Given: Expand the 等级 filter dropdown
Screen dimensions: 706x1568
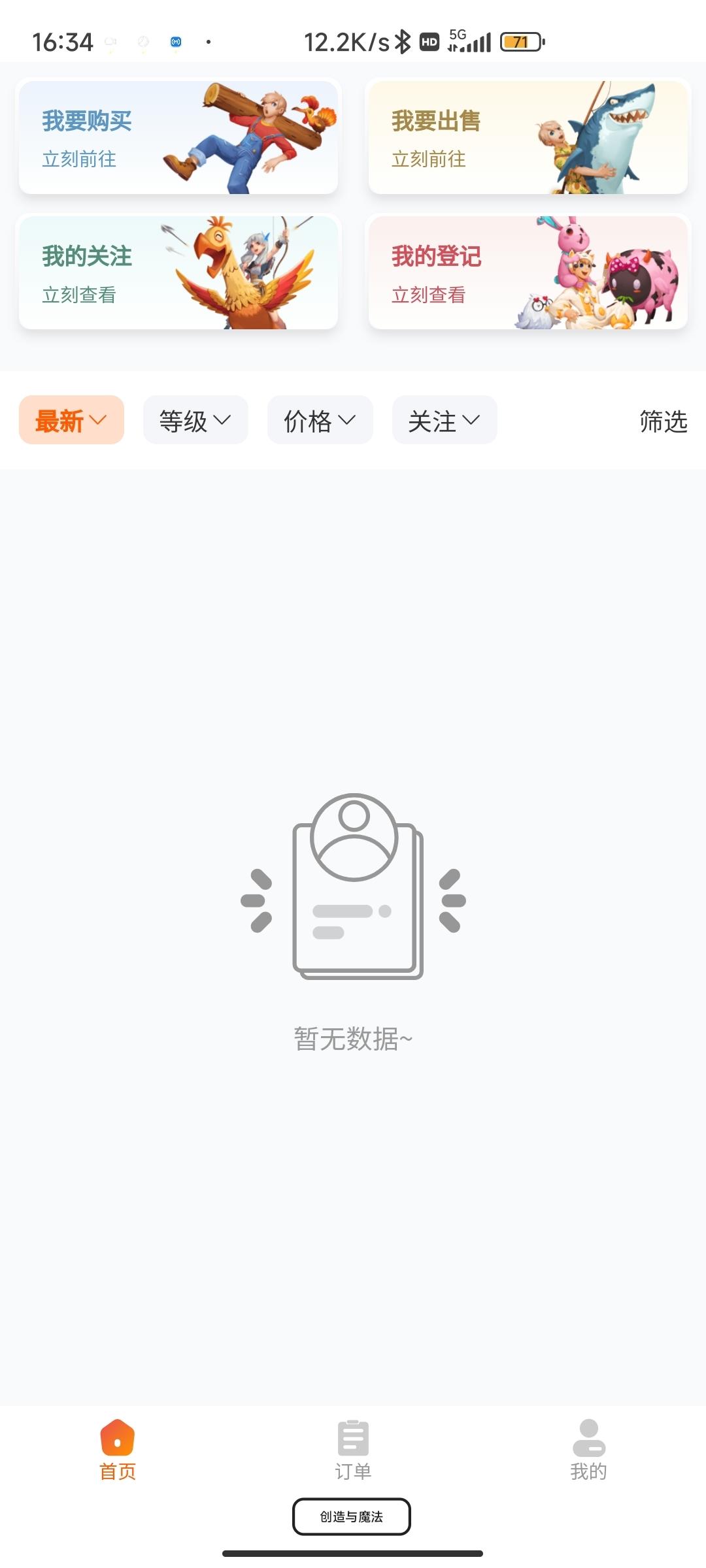Looking at the screenshot, I should click(195, 420).
